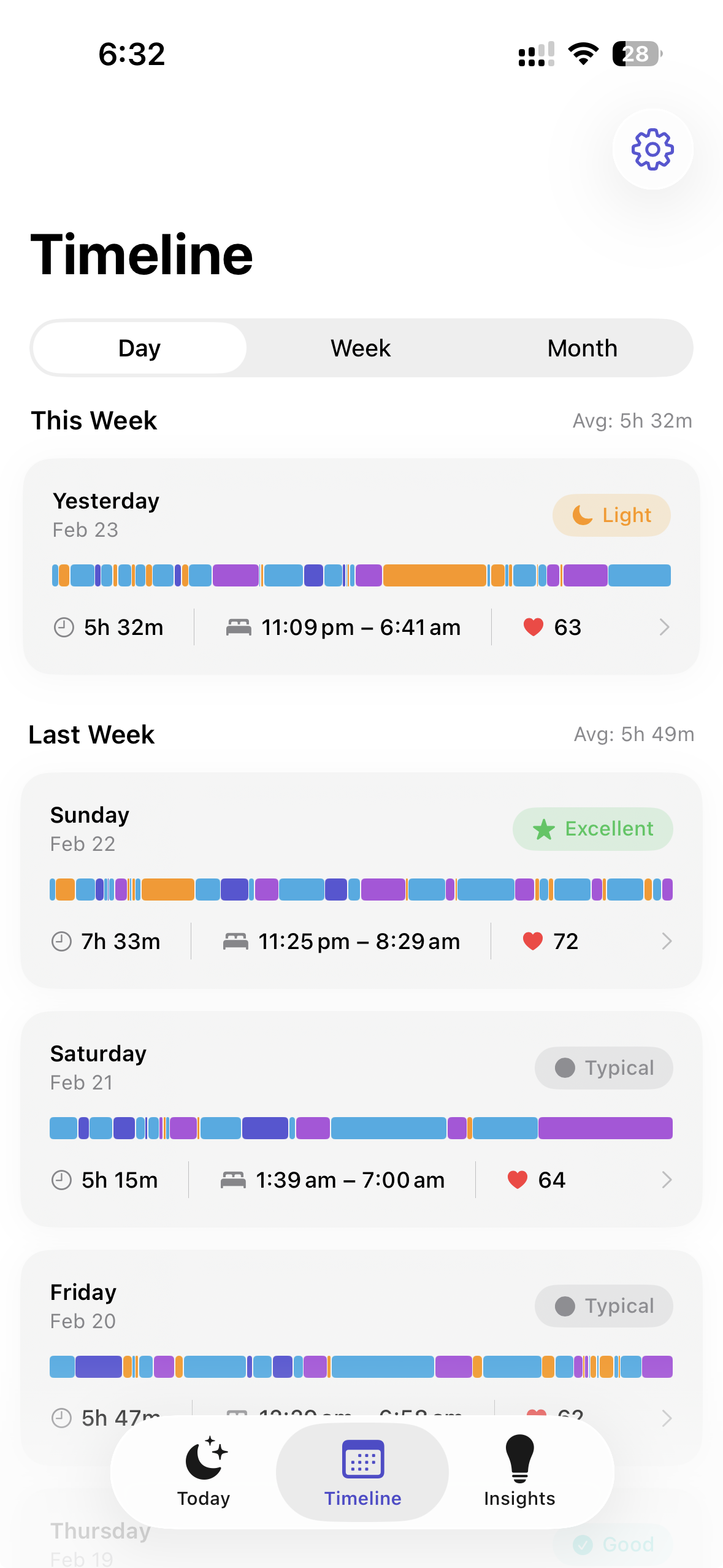The image size is (723, 1568).
Task: Open the settings gear icon
Action: pyautogui.click(x=652, y=149)
